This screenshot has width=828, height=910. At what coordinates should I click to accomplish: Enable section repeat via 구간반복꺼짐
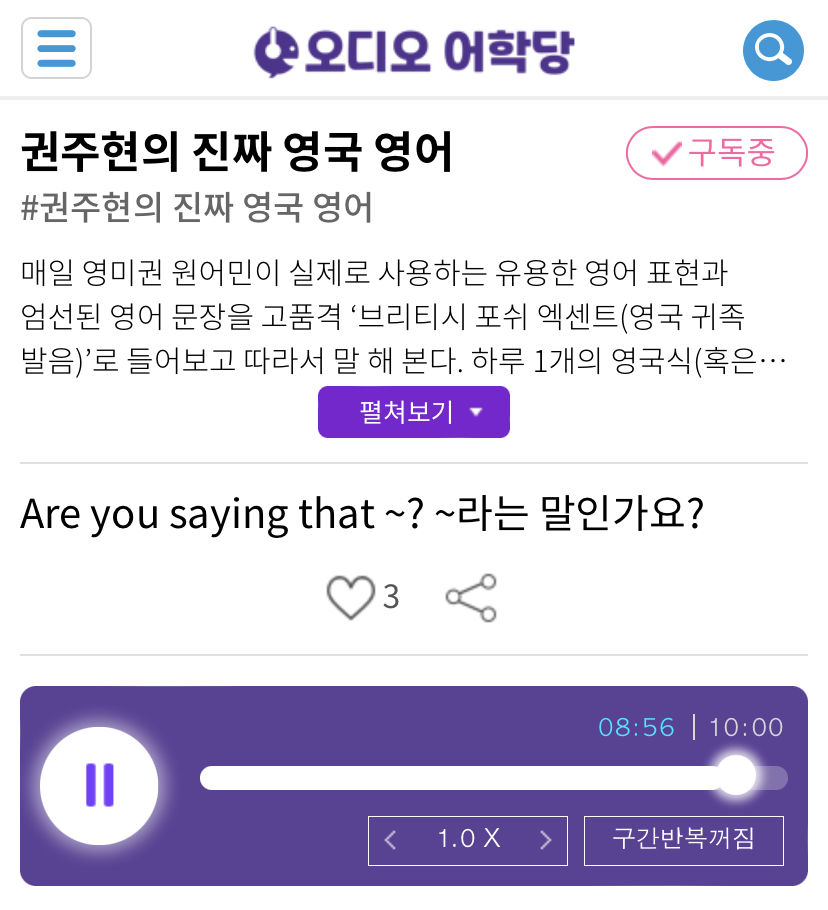point(683,840)
